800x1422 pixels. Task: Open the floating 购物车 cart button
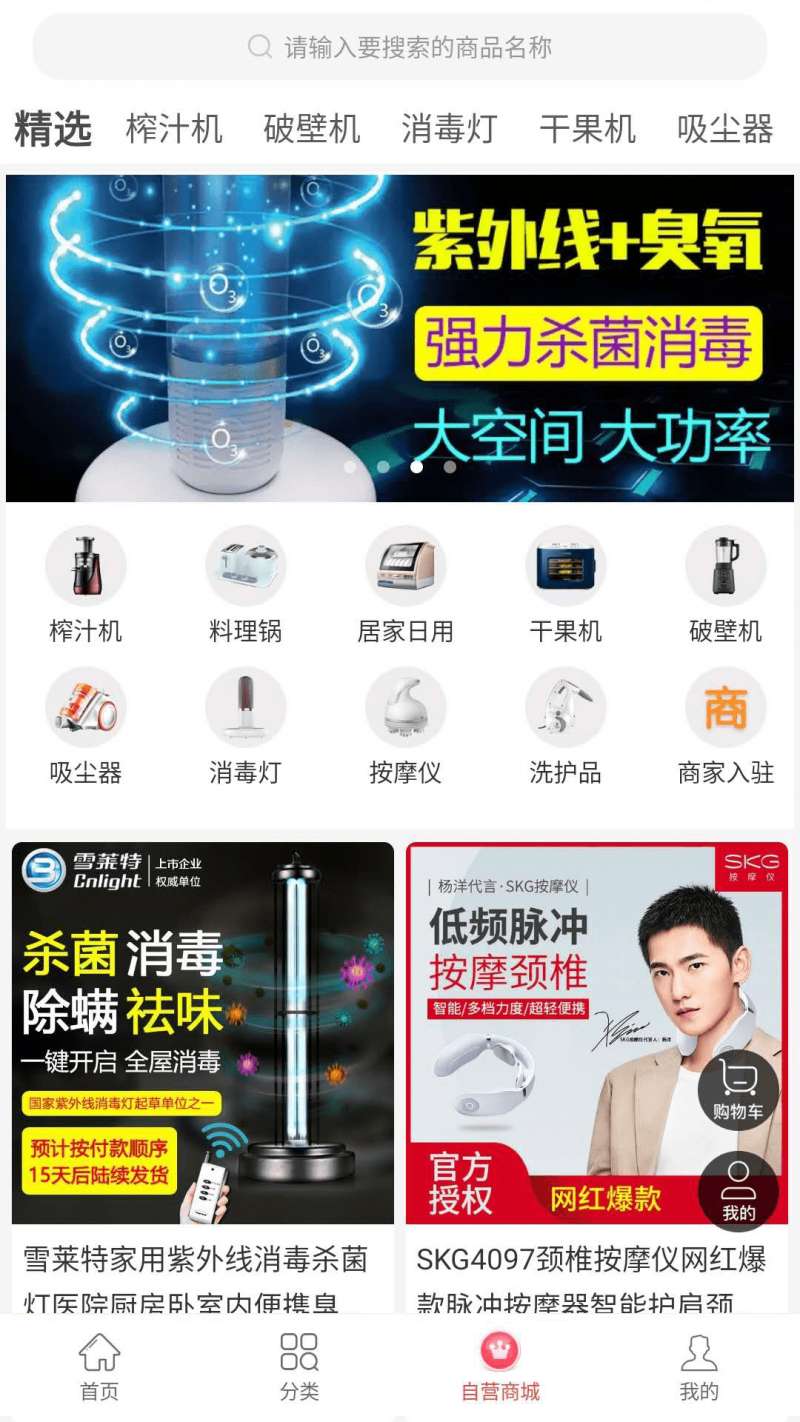[738, 1090]
